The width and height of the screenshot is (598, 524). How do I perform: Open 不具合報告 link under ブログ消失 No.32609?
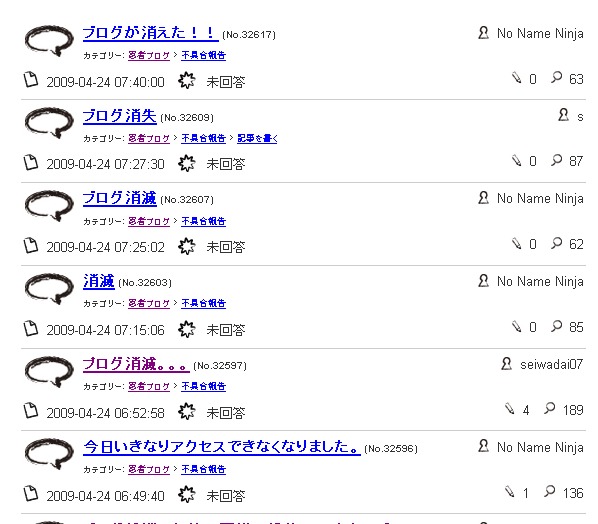[203, 138]
